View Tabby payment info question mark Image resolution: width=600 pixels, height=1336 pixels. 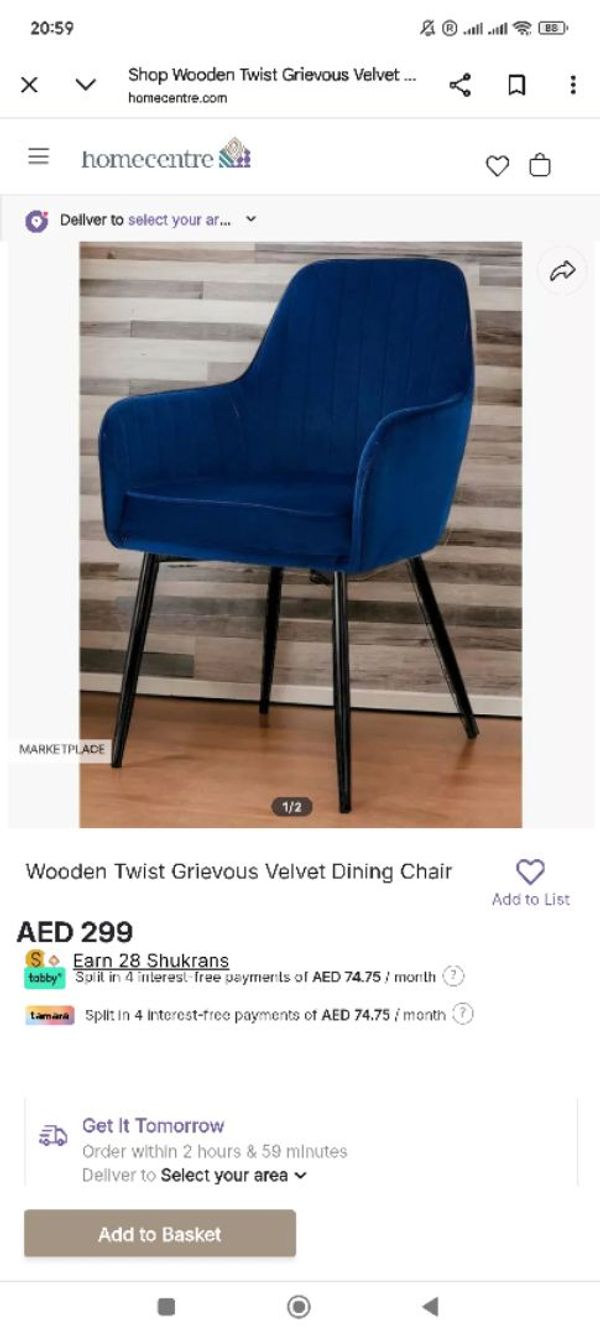point(453,976)
